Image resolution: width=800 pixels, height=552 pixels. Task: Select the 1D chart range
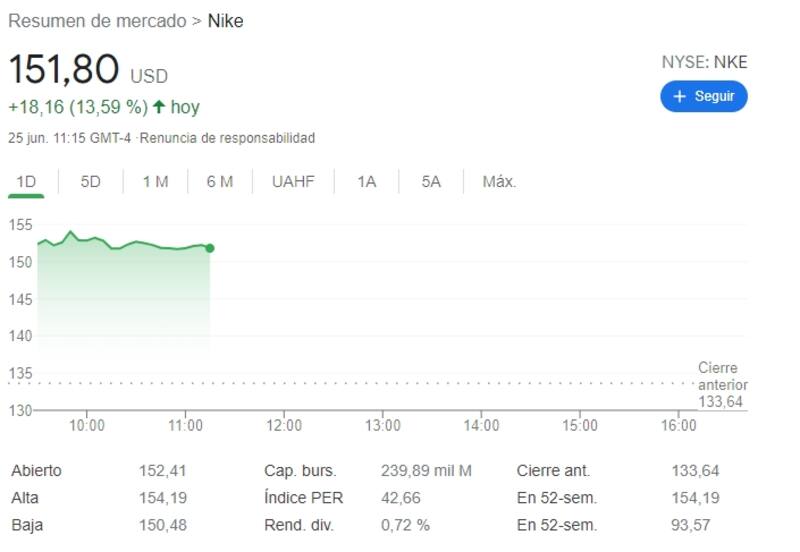pyautogui.click(x=27, y=182)
